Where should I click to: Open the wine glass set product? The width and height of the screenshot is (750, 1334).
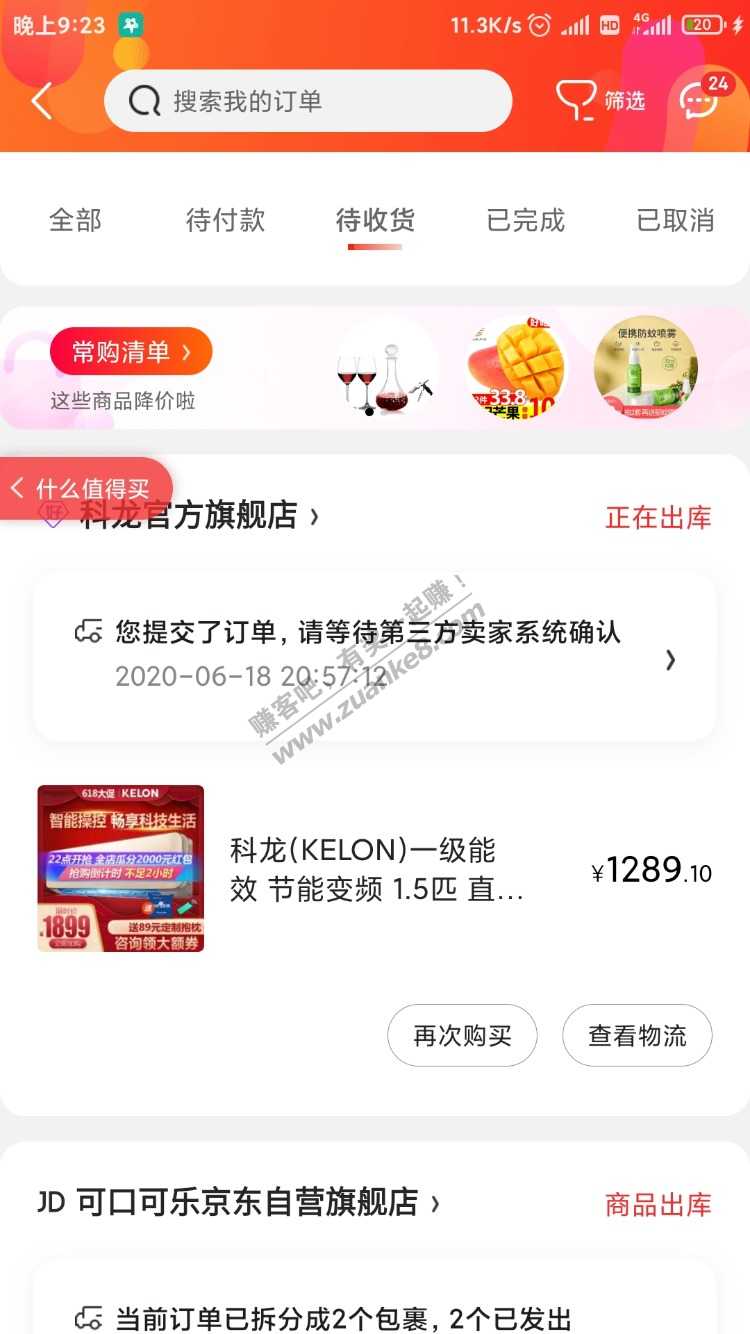[x=386, y=368]
